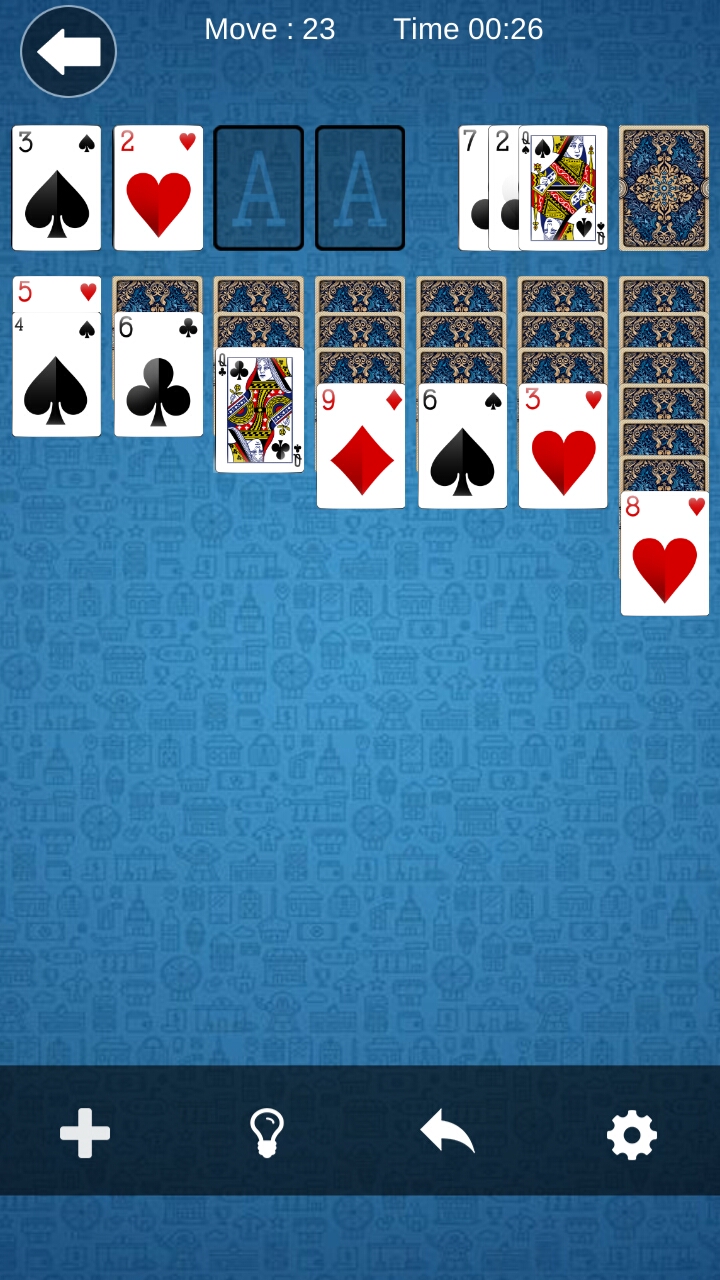The image size is (720, 1280).
Task: Click the face-down card back in the stock
Action: (663, 187)
